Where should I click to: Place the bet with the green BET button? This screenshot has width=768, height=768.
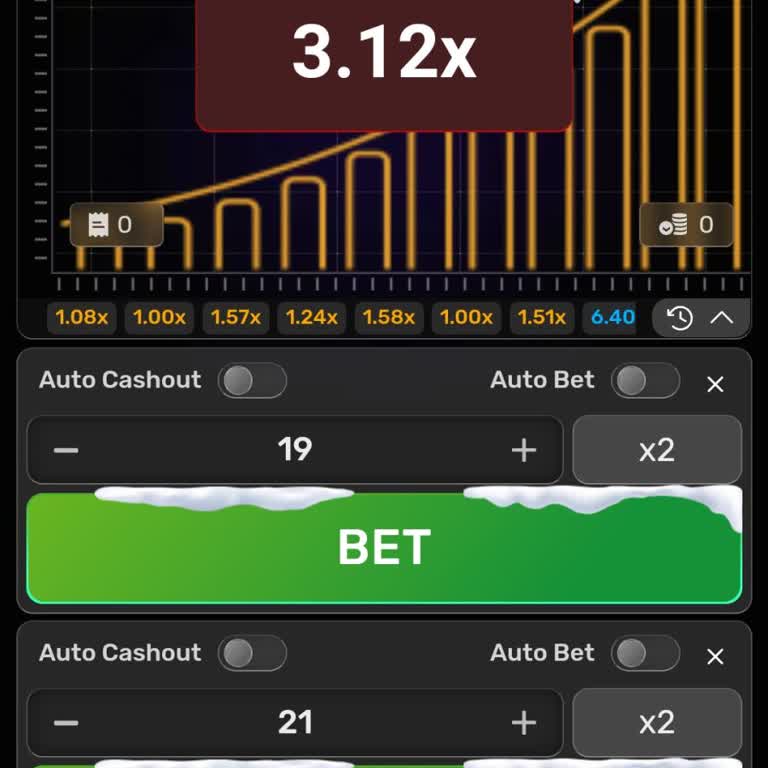[x=384, y=547]
